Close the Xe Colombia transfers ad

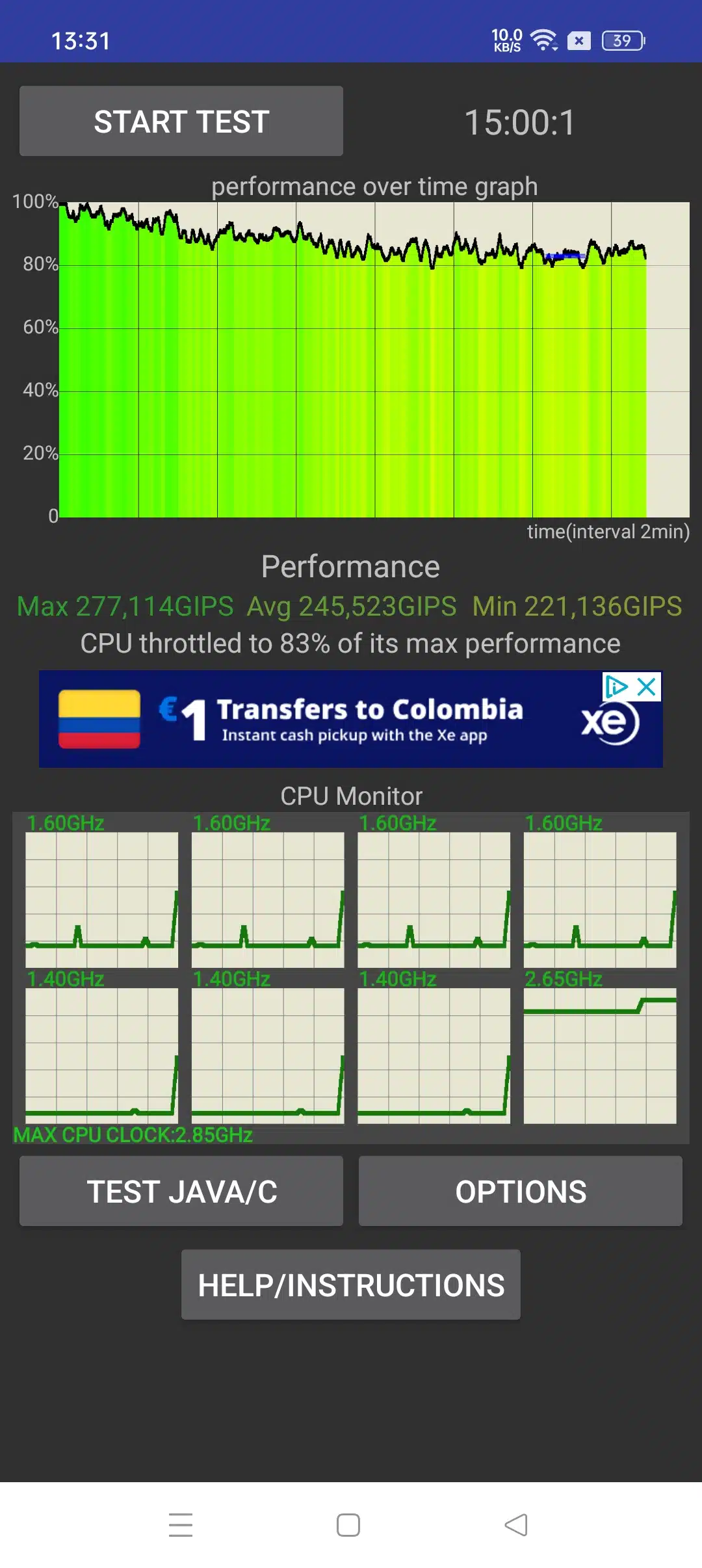point(647,686)
